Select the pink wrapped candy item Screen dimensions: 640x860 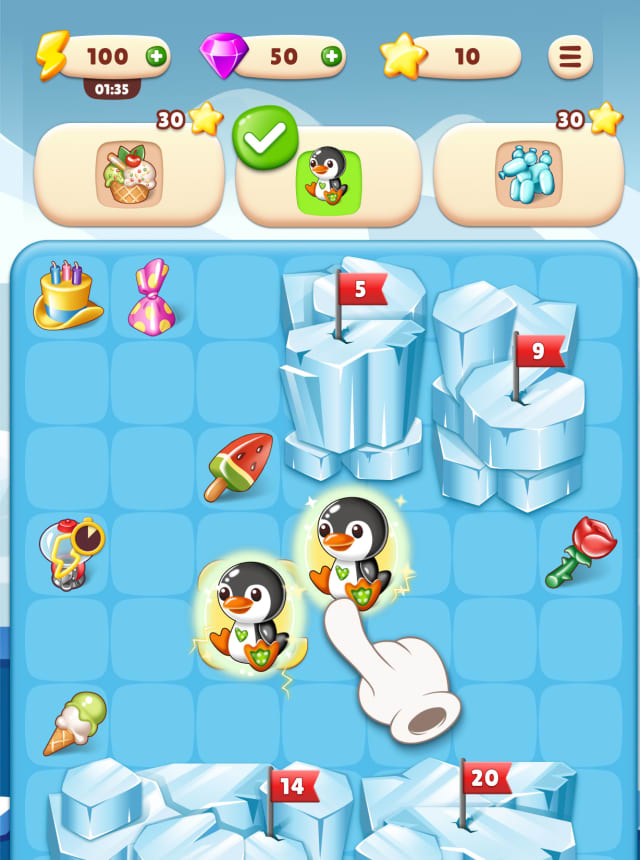[152, 296]
